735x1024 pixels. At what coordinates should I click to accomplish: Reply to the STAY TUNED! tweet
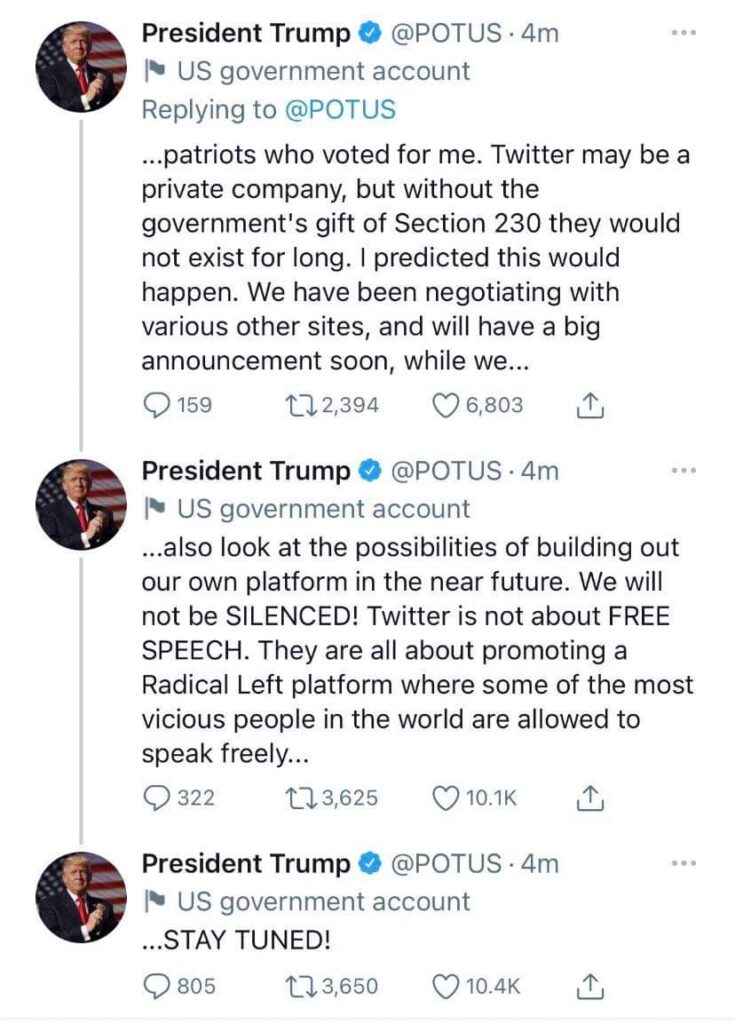[157, 987]
